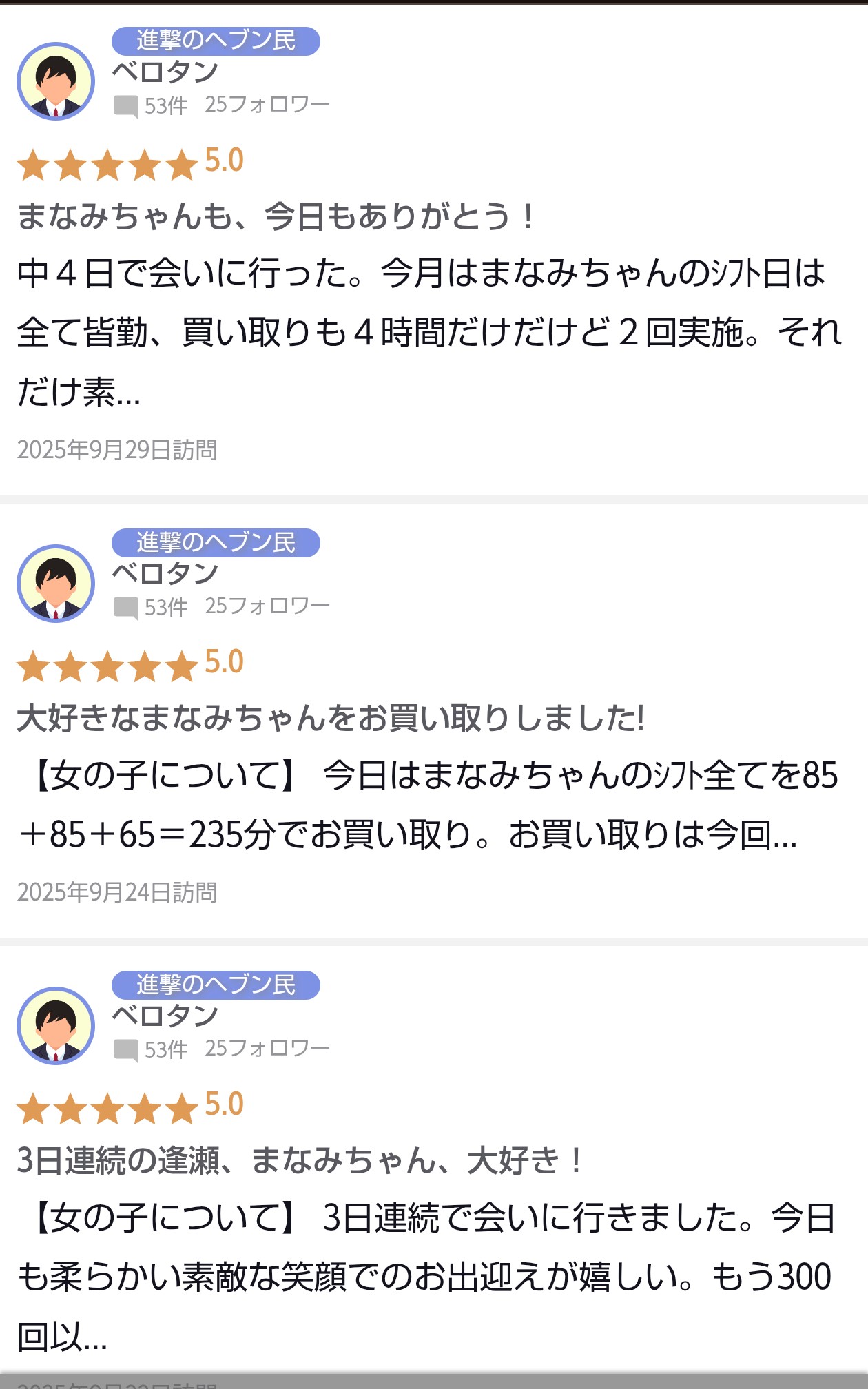Open ベロタン's avatar on the 9月29日 review
This screenshot has width=868, height=1389.
click(56, 81)
